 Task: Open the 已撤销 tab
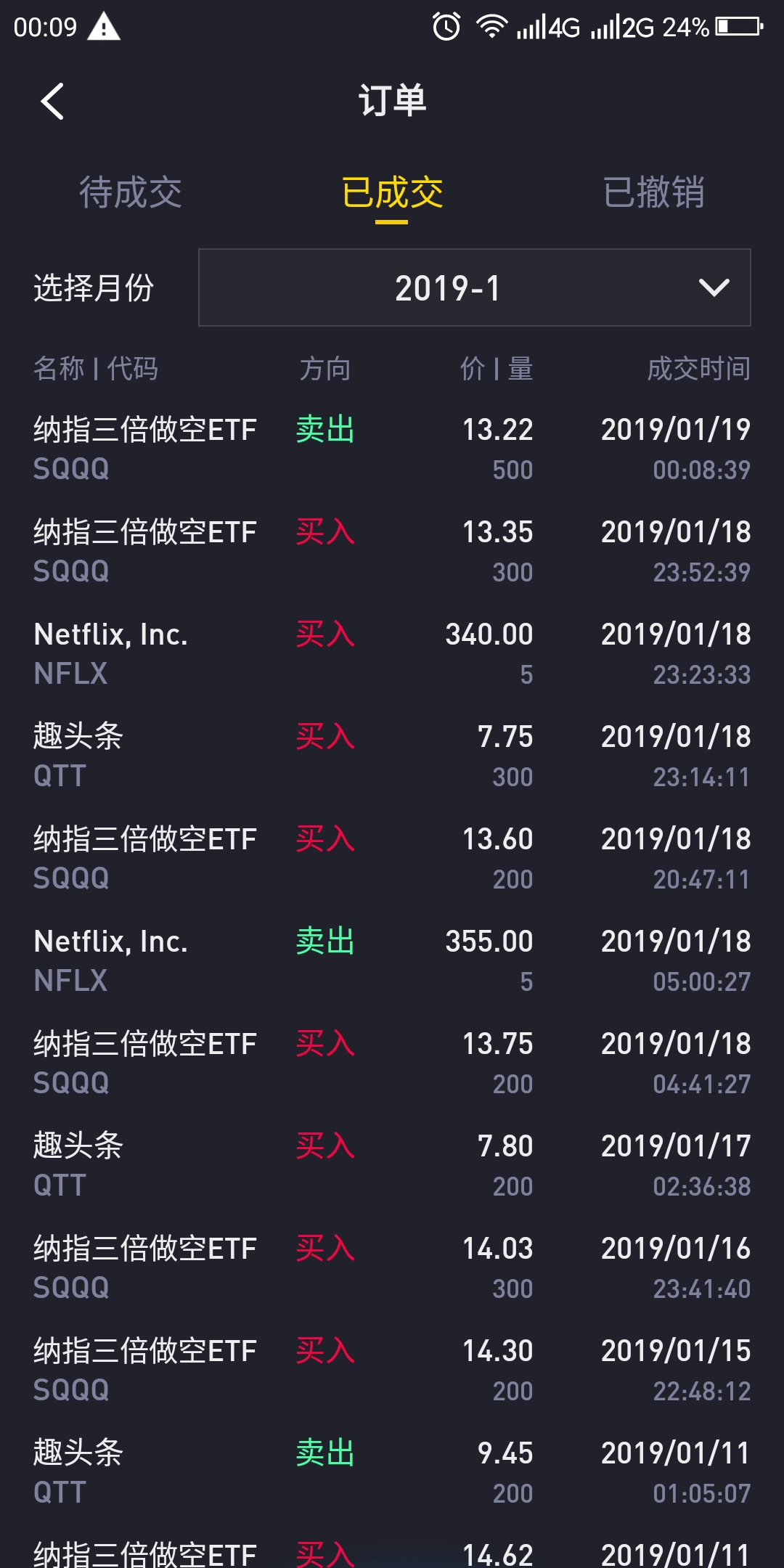(653, 193)
